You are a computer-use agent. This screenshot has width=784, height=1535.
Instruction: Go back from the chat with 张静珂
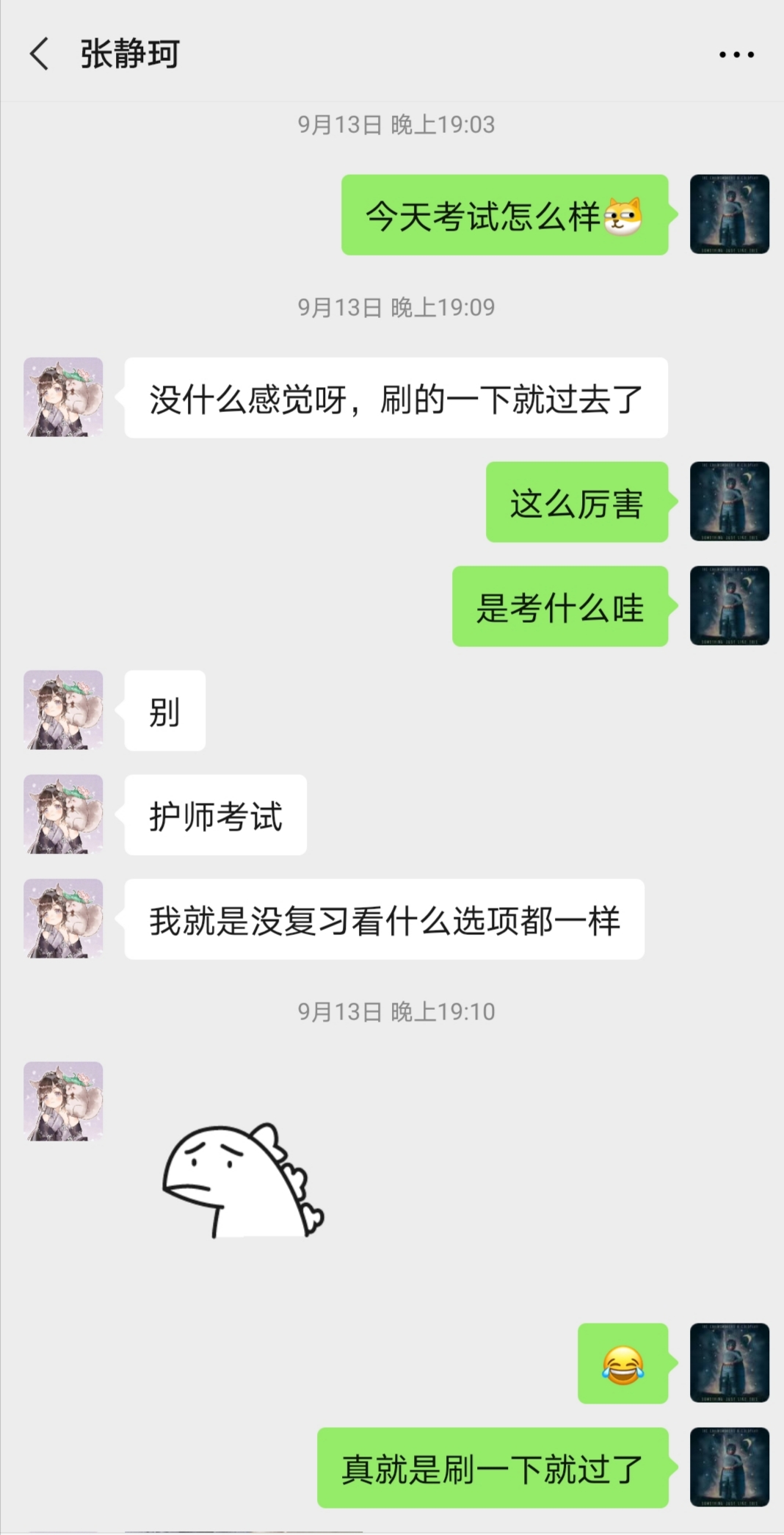click(x=39, y=54)
